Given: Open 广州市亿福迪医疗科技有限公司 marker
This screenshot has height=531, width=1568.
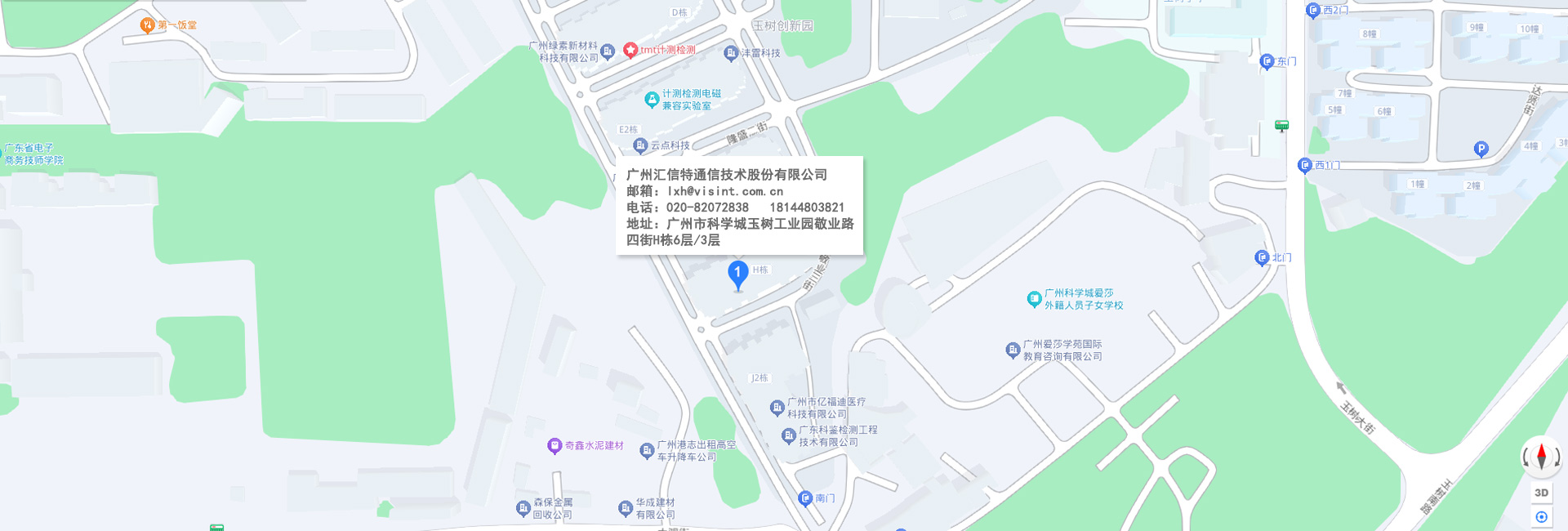Looking at the screenshot, I should [777, 408].
